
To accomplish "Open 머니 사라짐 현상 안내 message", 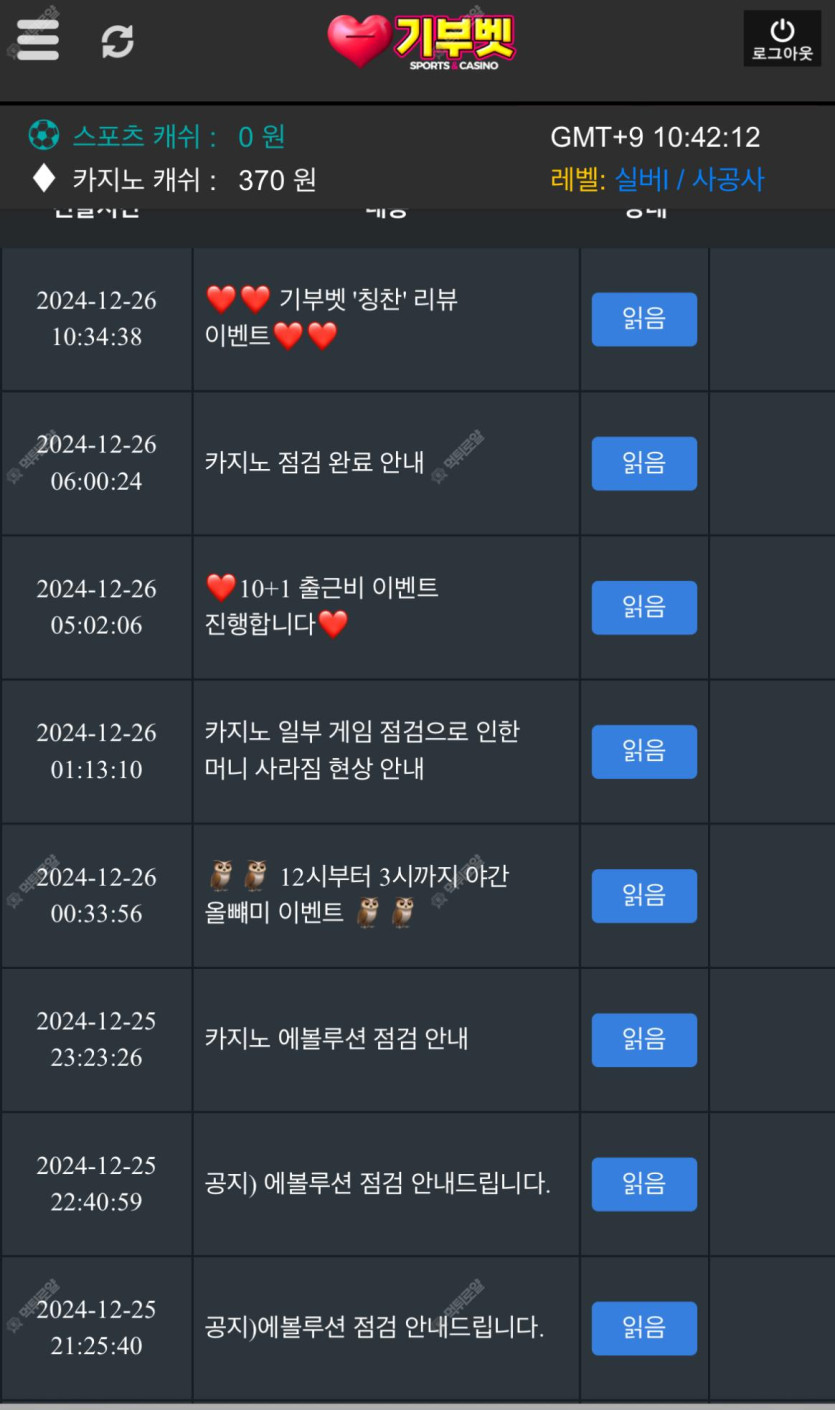I will [362, 750].
